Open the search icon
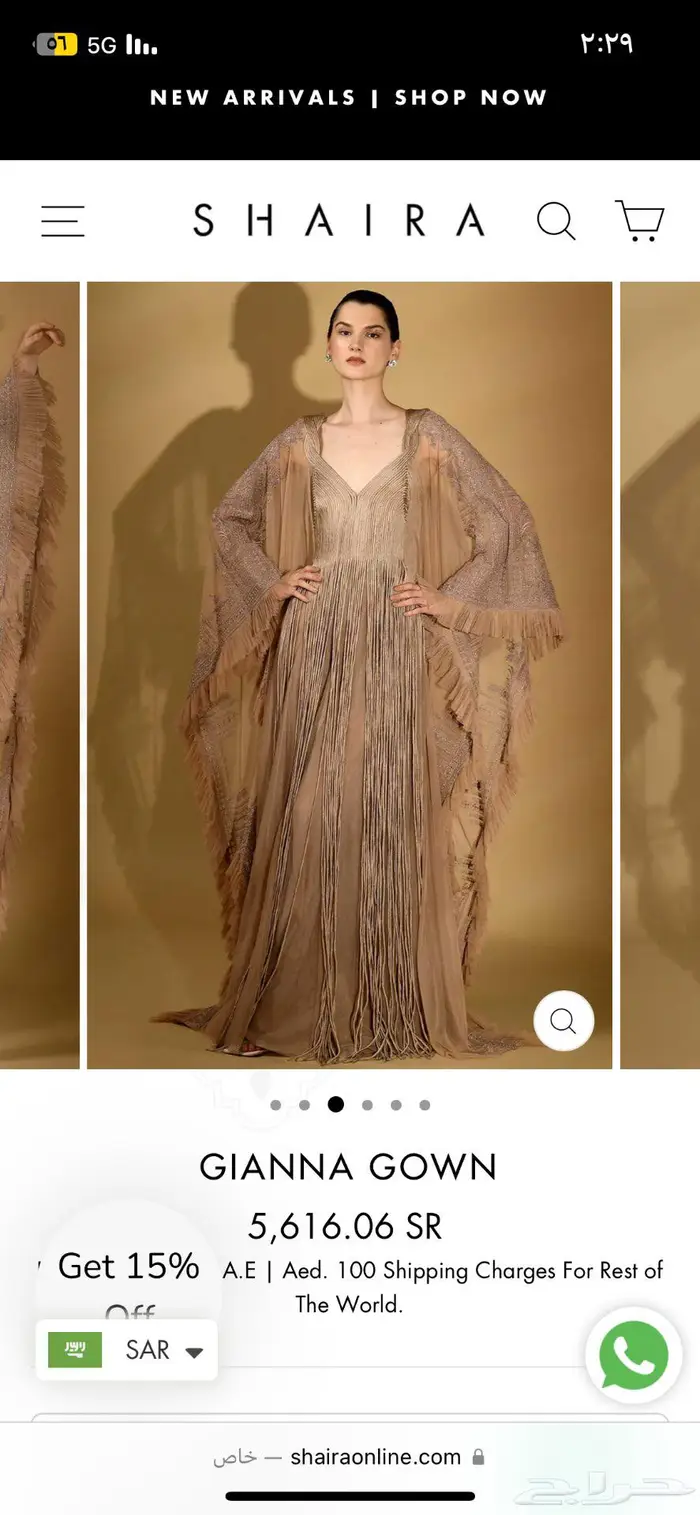Image resolution: width=700 pixels, height=1515 pixels. (x=556, y=220)
